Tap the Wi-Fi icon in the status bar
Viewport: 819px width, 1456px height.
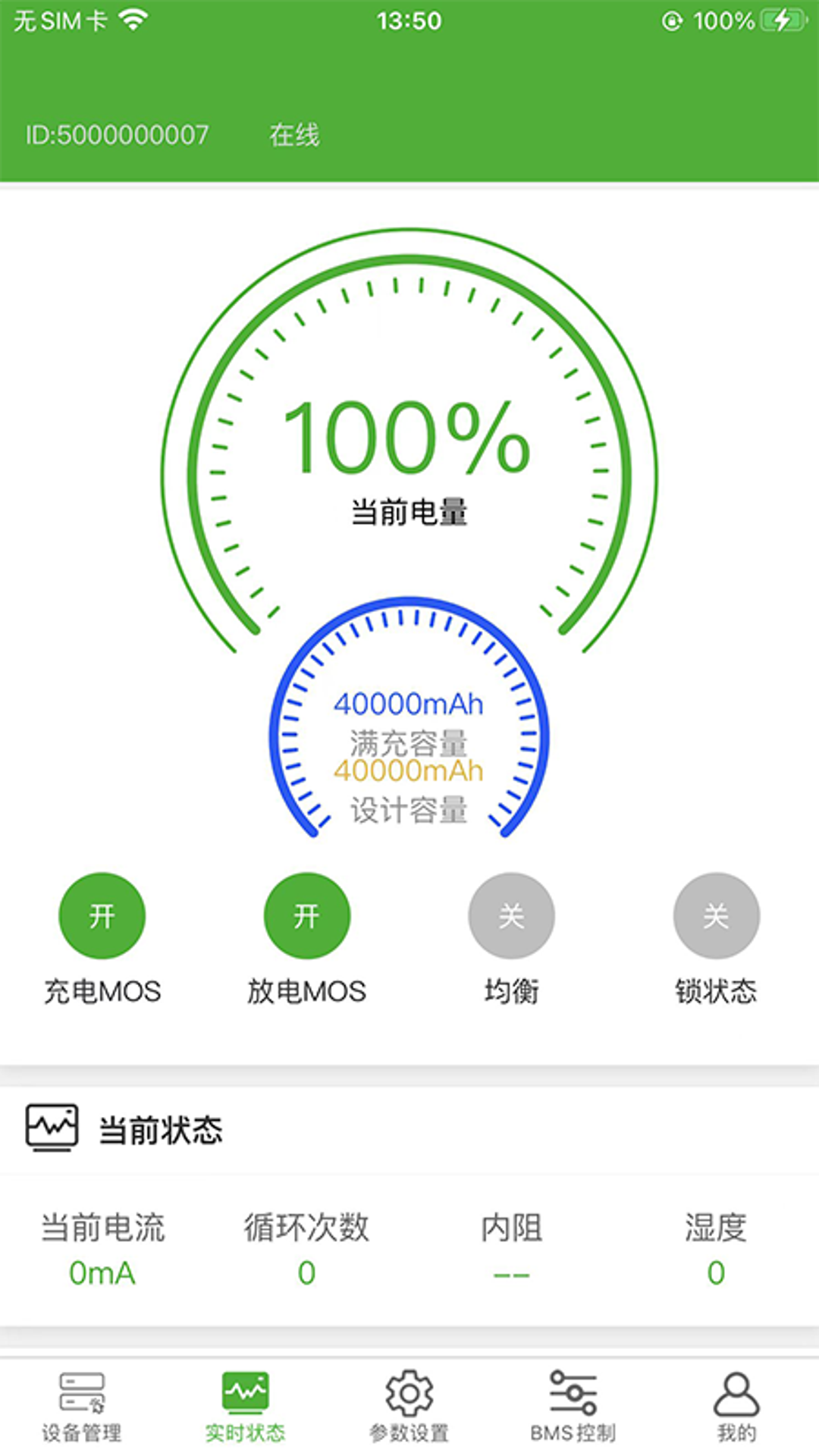click(134, 19)
